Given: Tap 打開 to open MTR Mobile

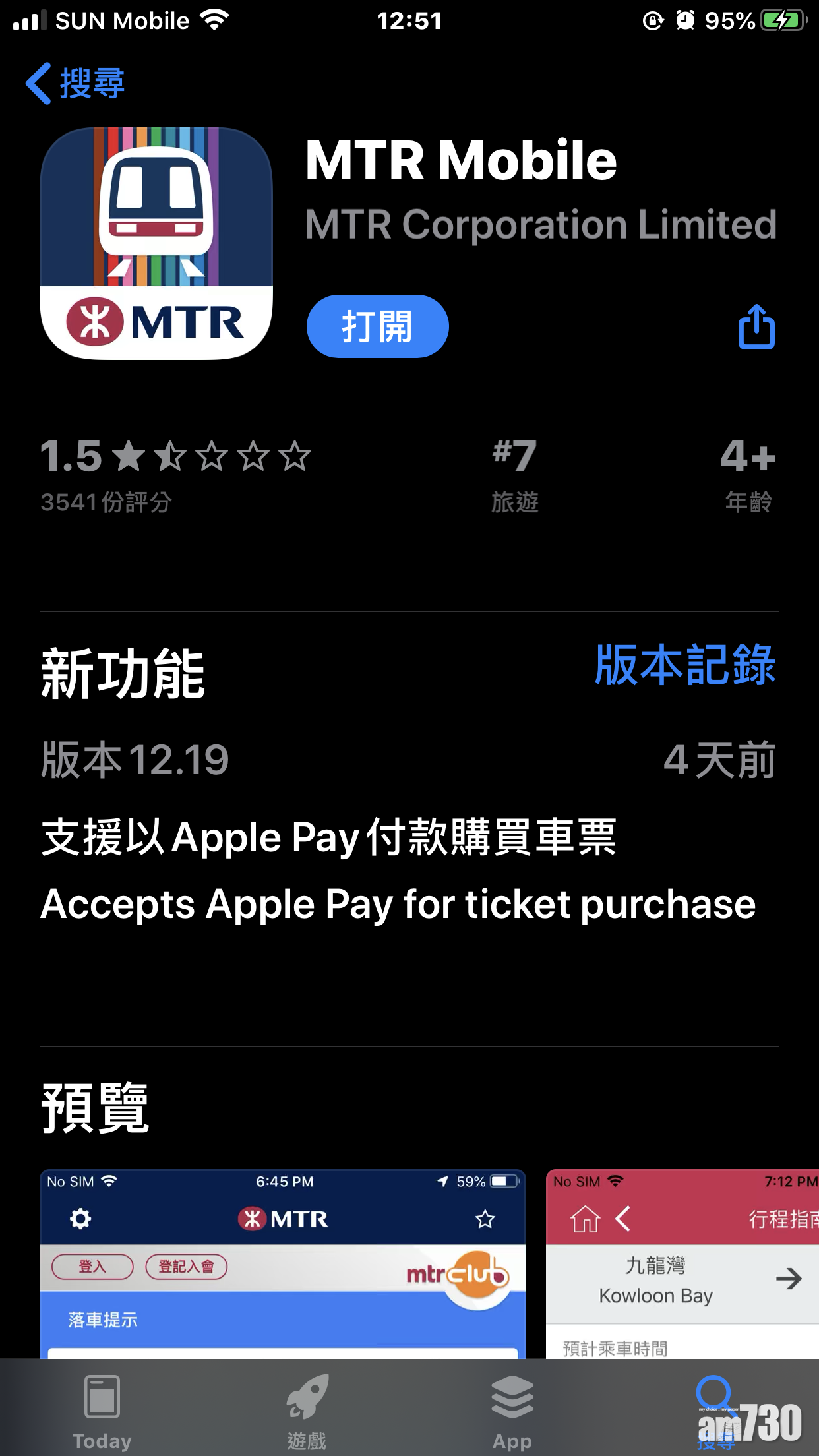Looking at the screenshot, I should click(377, 326).
